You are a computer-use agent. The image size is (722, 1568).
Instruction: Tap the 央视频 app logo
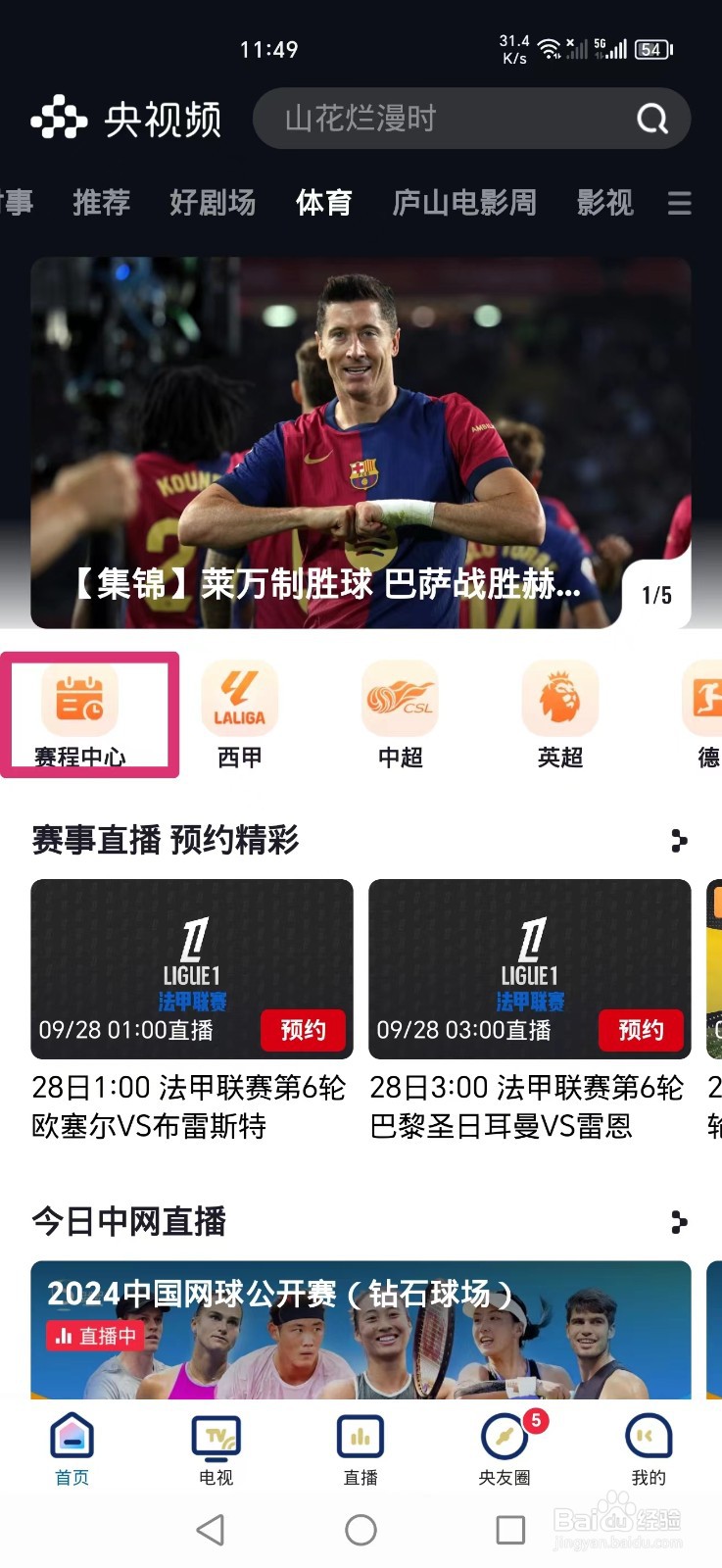(x=125, y=116)
